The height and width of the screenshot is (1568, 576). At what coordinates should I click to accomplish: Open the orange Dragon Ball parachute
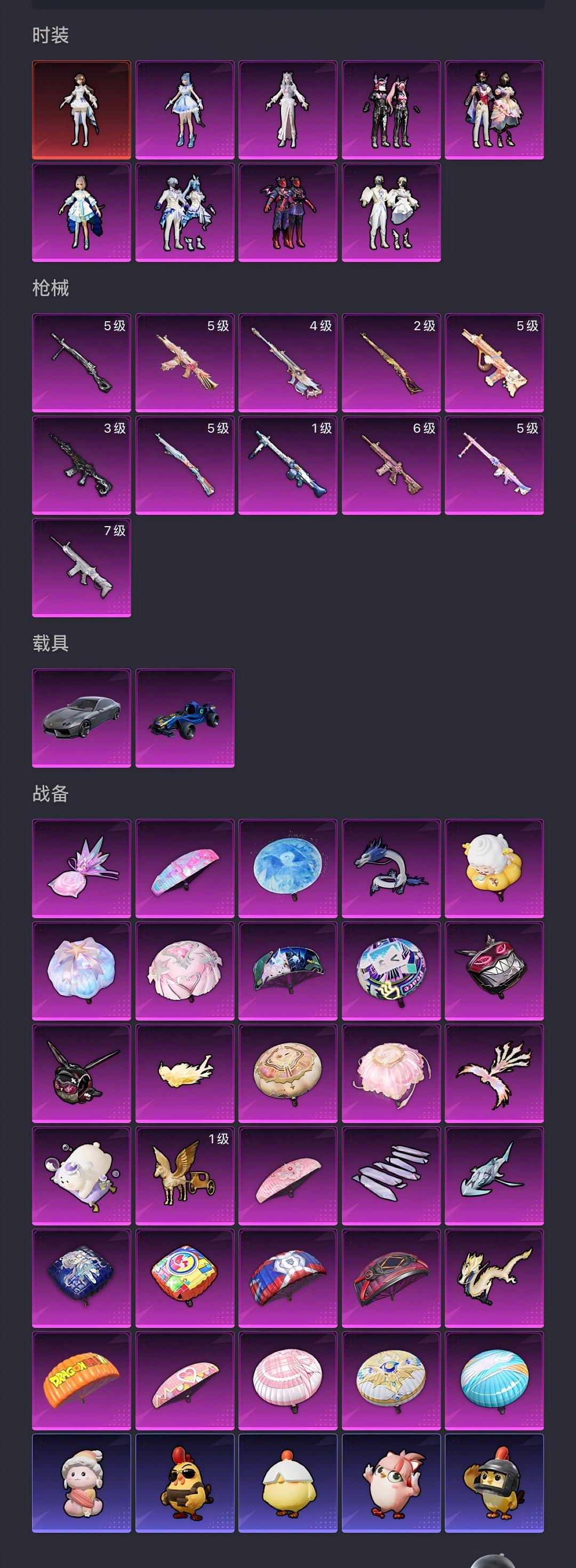pos(82,1381)
